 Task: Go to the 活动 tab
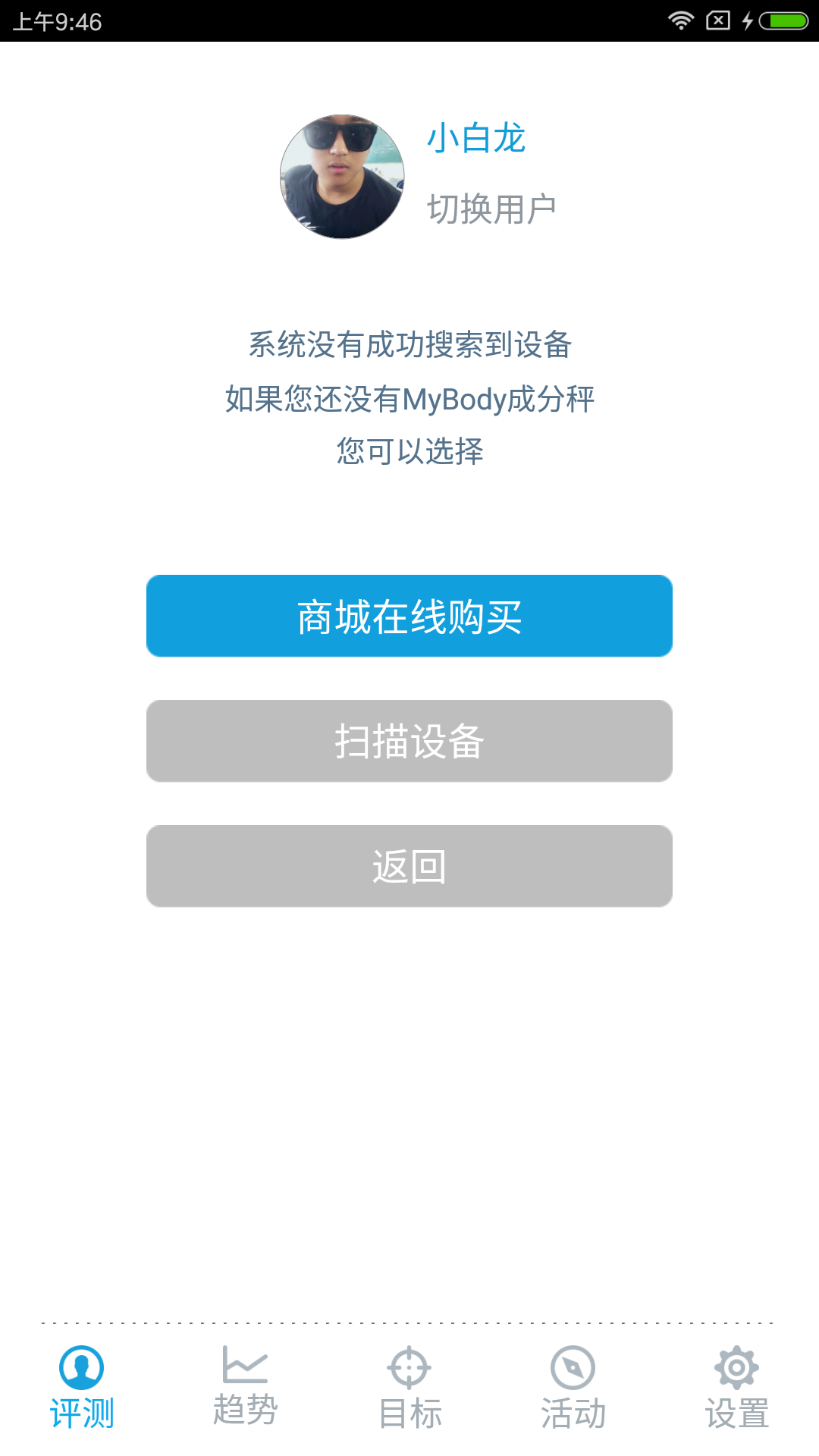pyautogui.click(x=573, y=1388)
